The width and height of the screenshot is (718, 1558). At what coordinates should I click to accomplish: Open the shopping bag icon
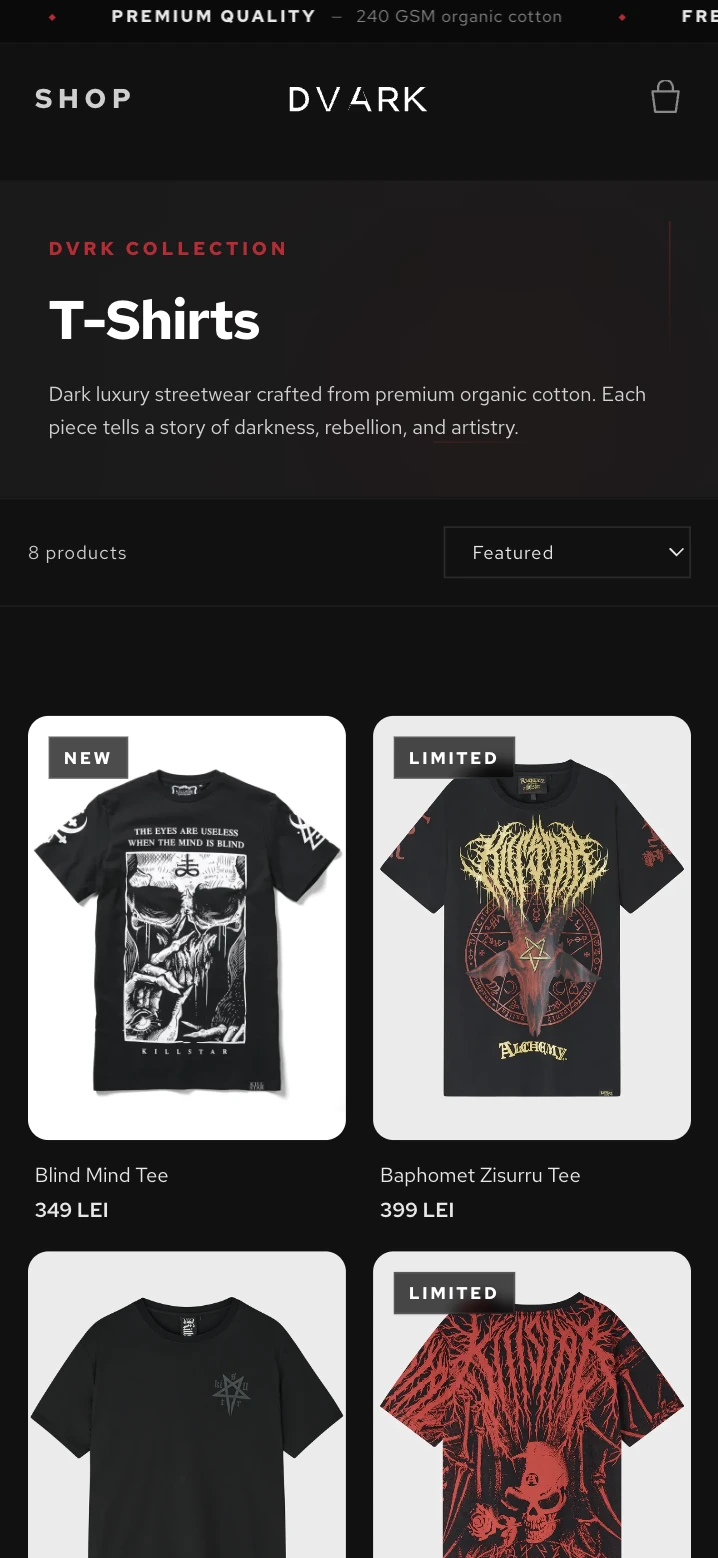click(x=665, y=98)
